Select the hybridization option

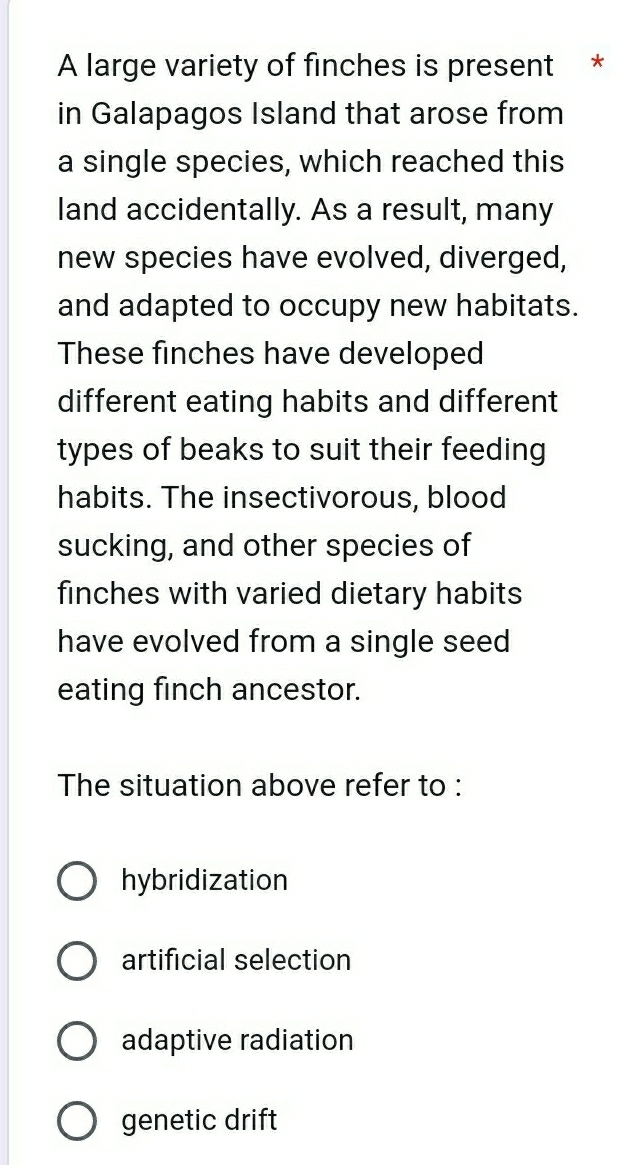[77, 881]
